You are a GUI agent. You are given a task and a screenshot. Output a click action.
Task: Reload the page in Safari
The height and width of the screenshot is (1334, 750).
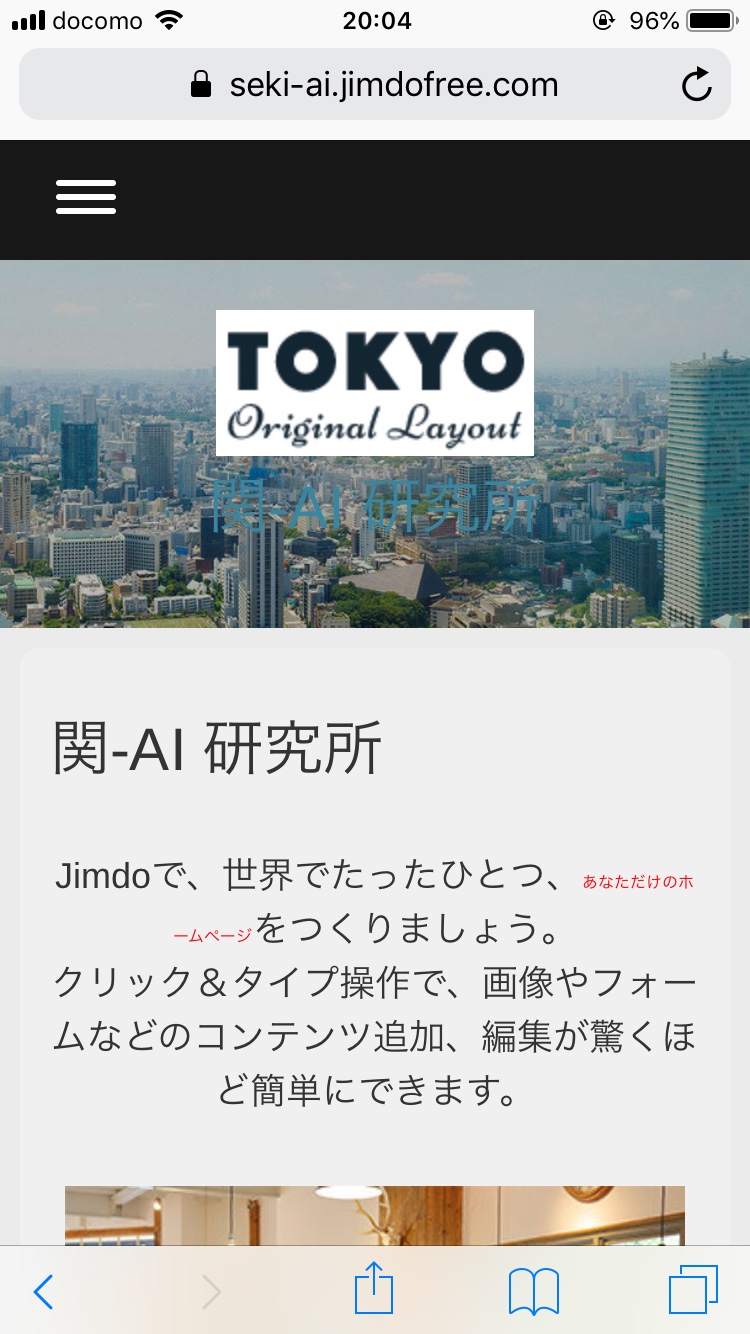[696, 85]
